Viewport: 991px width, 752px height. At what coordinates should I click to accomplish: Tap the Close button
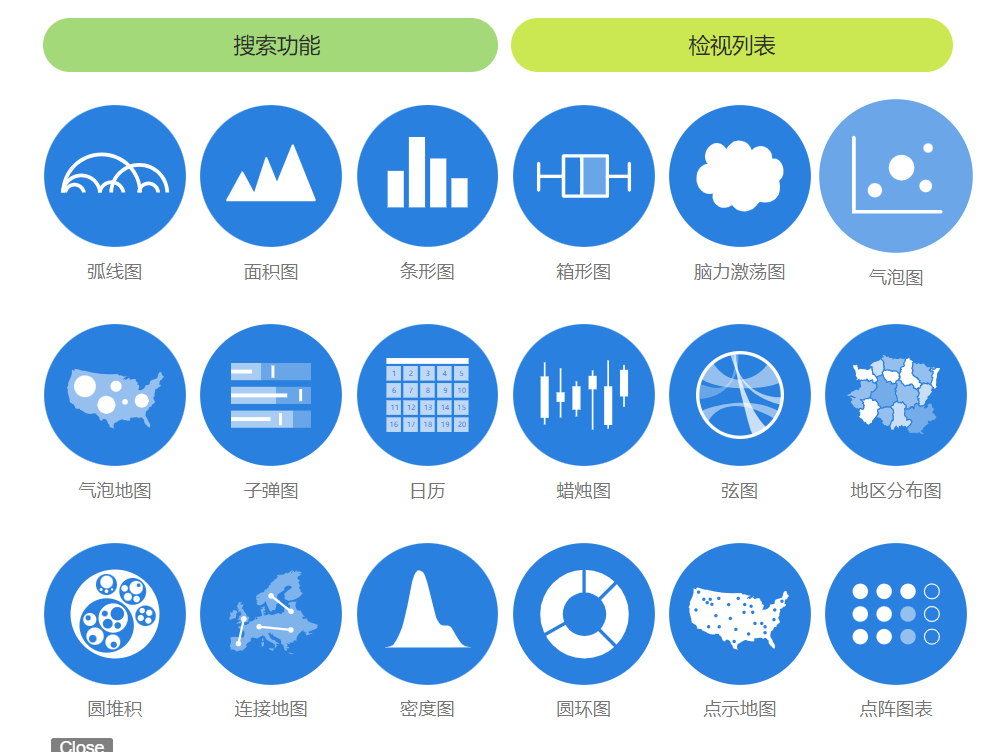pyautogui.click(x=82, y=745)
